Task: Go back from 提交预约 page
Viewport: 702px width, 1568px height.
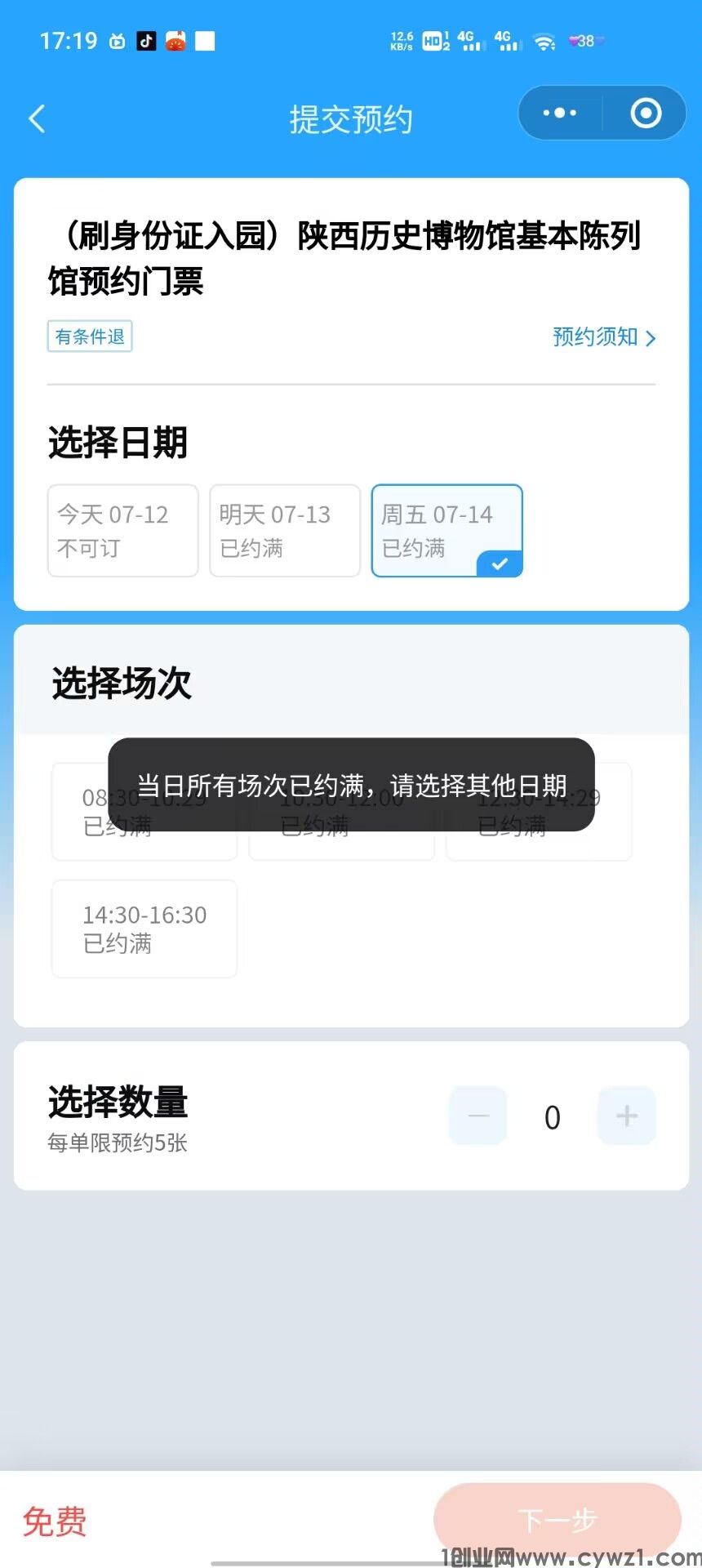Action: tap(37, 119)
